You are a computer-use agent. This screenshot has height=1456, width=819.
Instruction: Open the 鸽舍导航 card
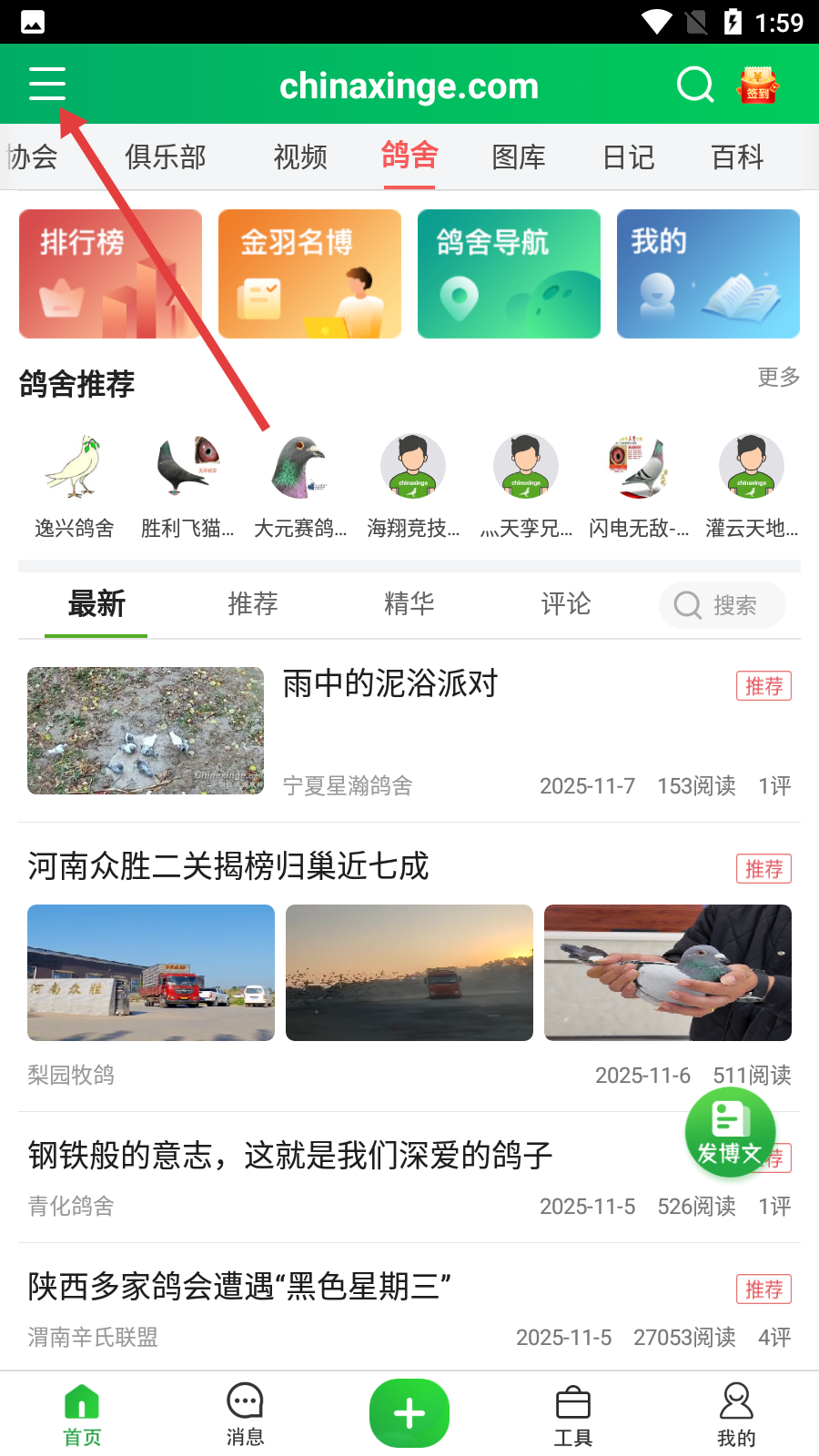pos(509,274)
